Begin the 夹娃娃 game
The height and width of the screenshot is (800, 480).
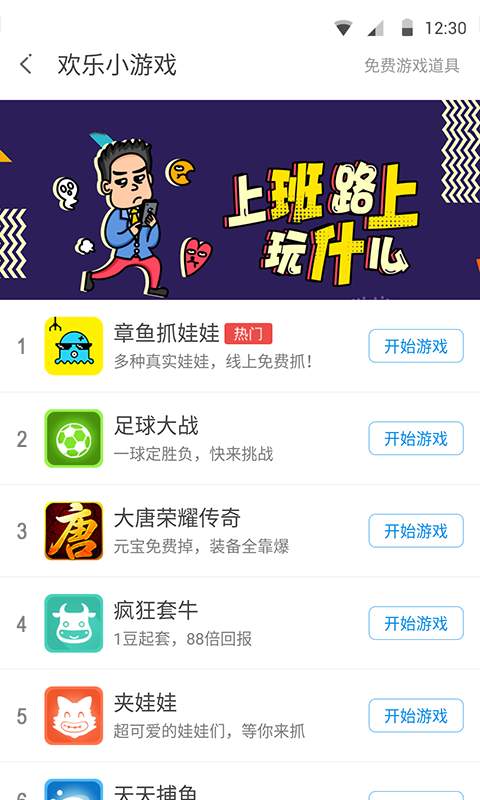(x=416, y=716)
